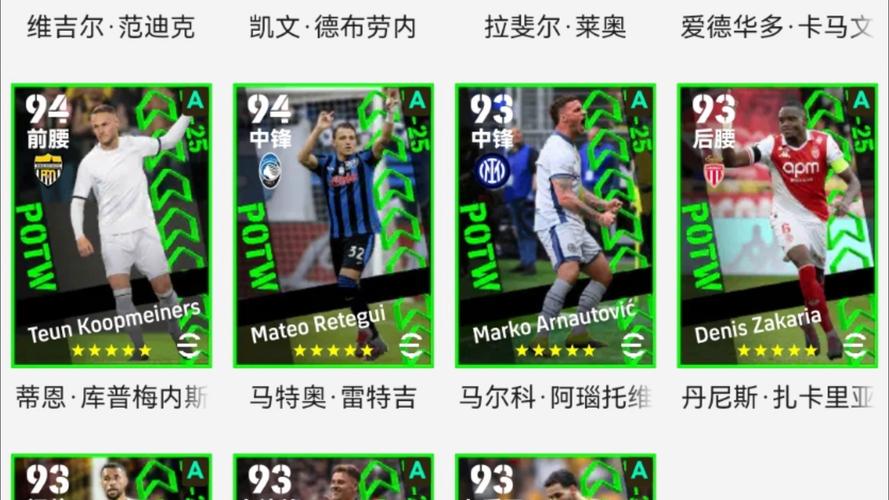Open the Denis Zakaria player card
This screenshot has width=889, height=500.
click(x=777, y=225)
